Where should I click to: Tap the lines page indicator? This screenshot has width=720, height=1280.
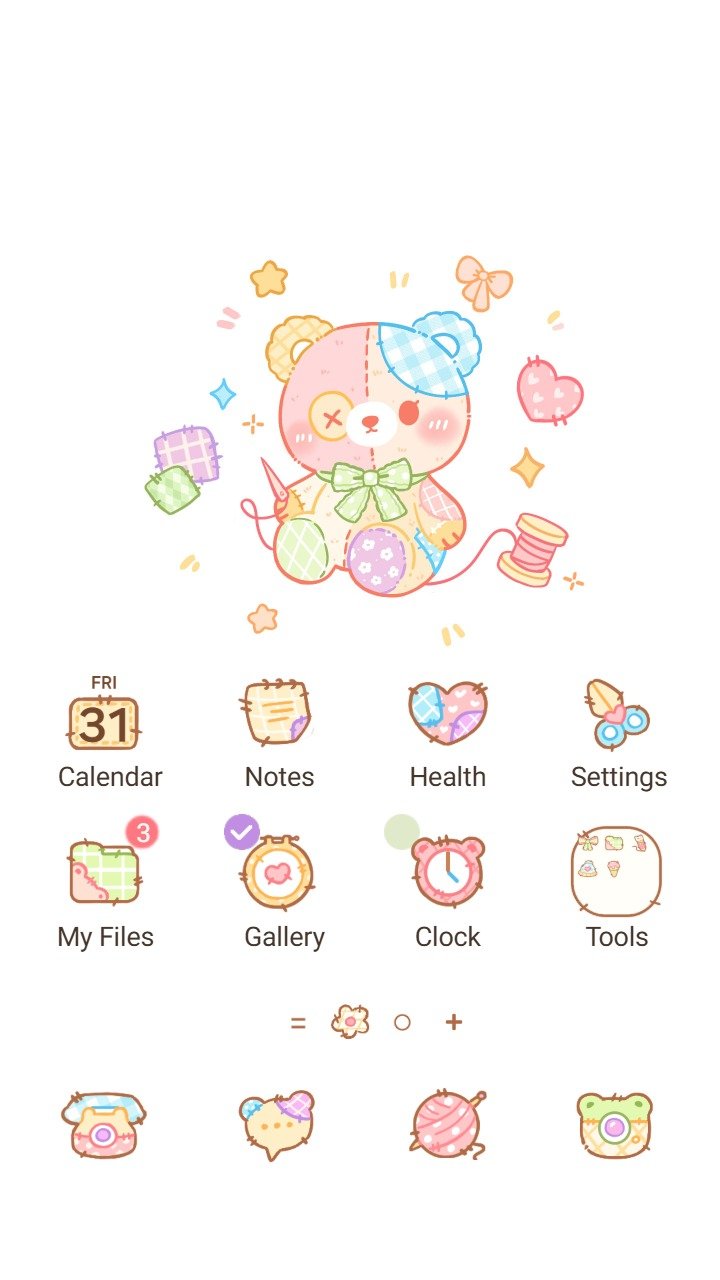pos(298,1022)
